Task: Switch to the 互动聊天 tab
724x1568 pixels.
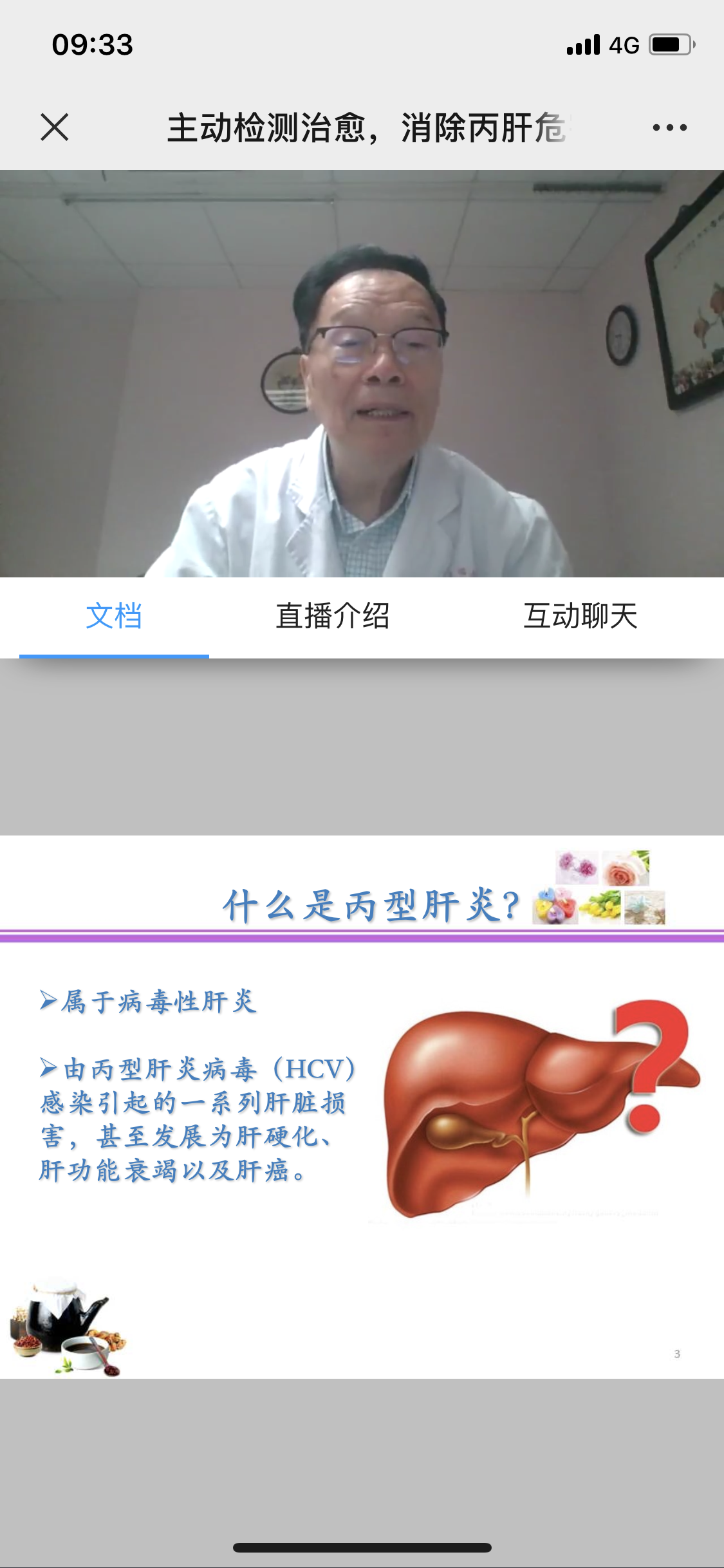Action: (x=580, y=616)
